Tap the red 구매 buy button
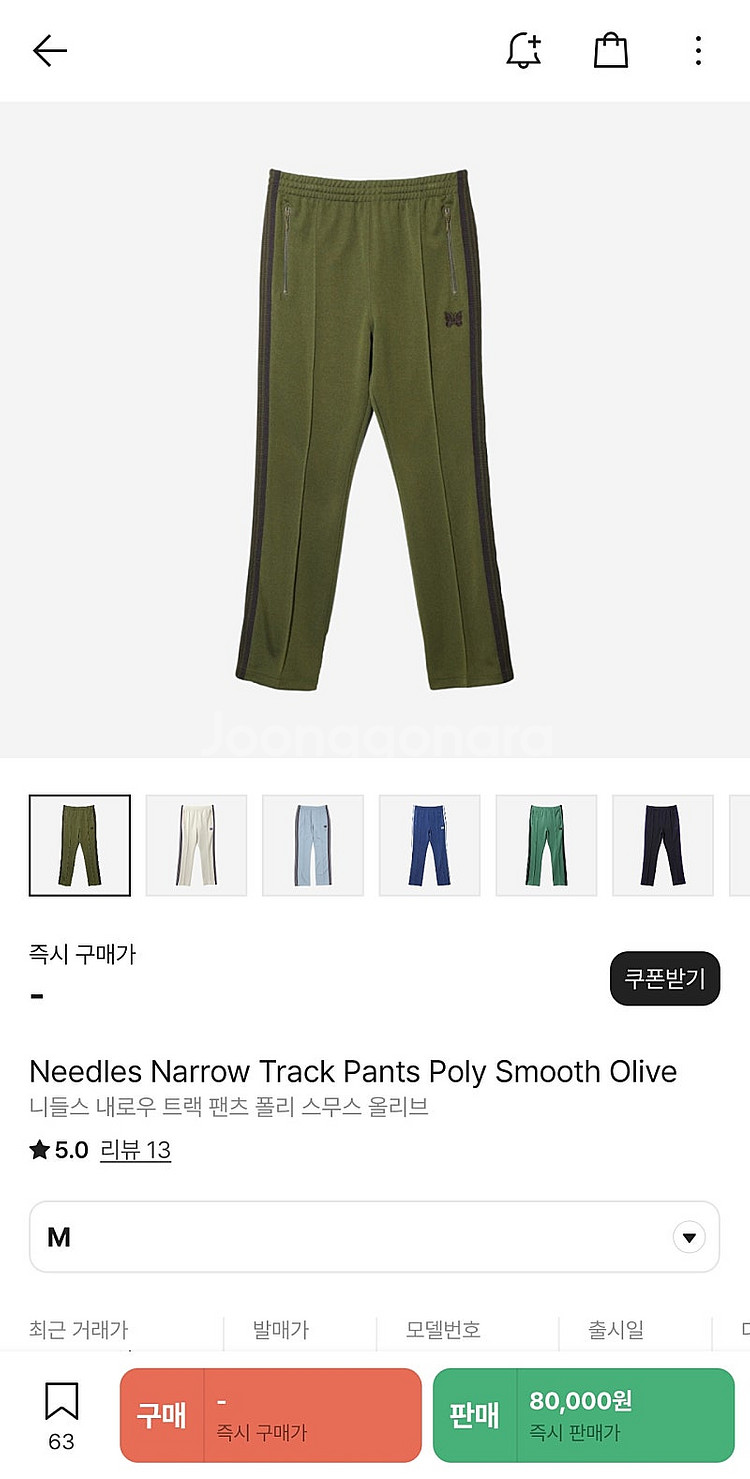Screen dimensions: 750x1479 click(x=270, y=1415)
